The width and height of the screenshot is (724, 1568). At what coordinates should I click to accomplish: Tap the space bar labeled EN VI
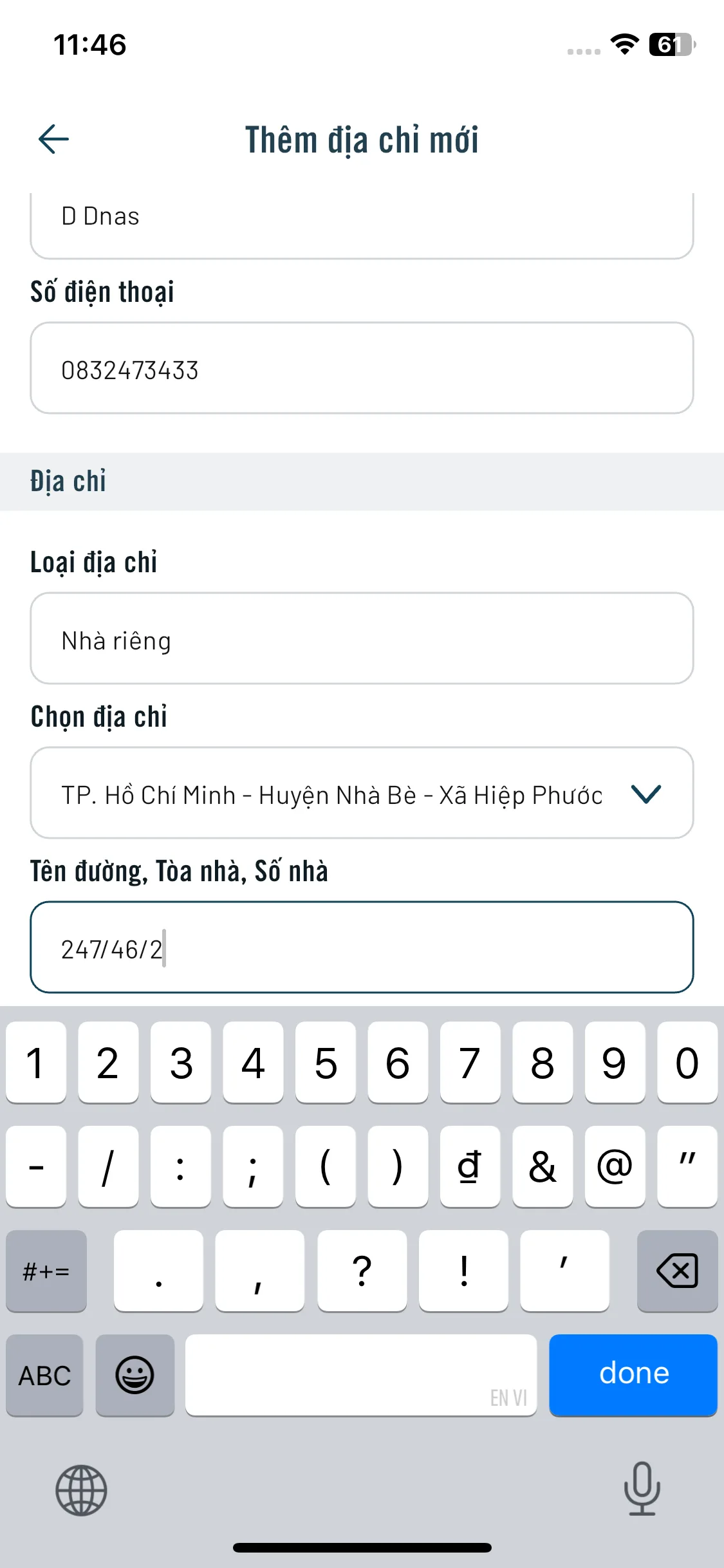360,1375
